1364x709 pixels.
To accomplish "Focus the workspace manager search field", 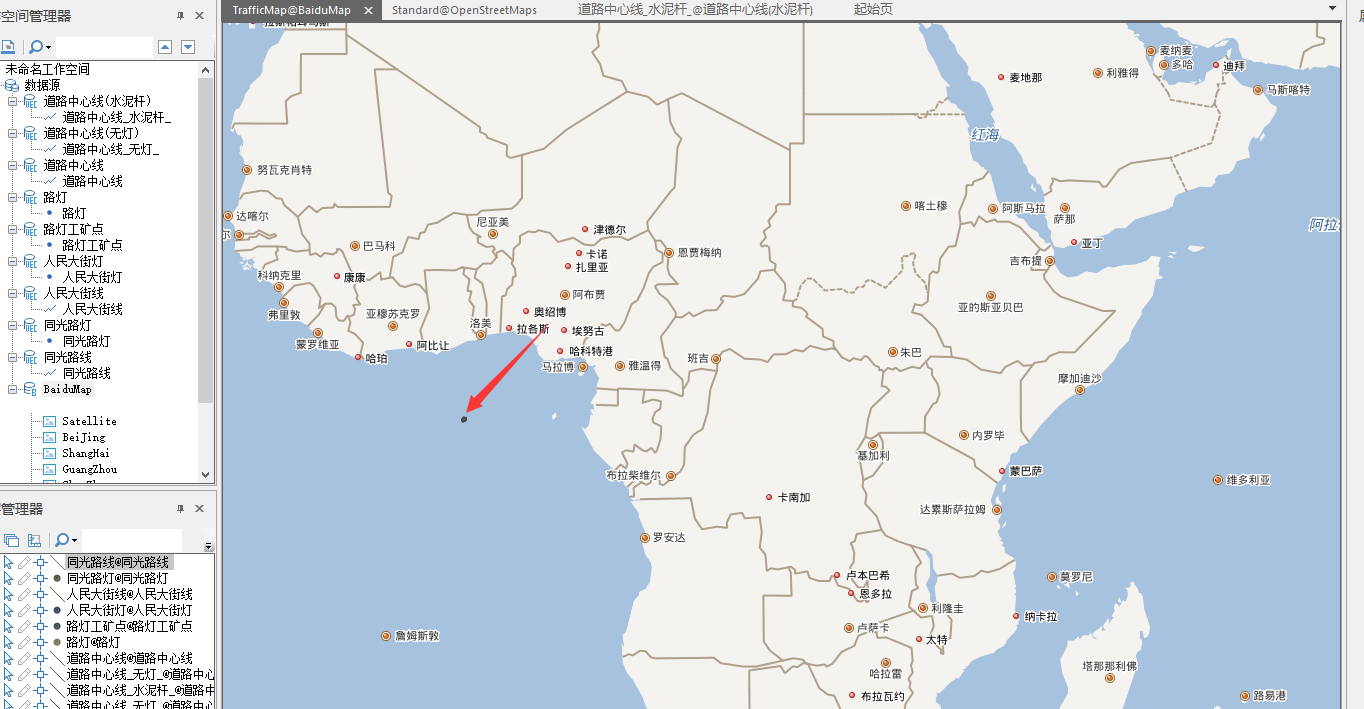I will (104, 47).
